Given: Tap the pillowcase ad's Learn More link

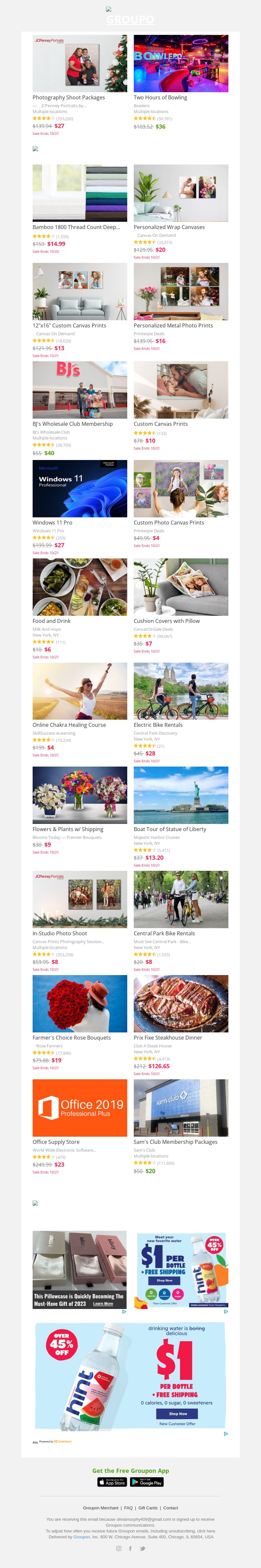Looking at the screenshot, I should tap(103, 1304).
